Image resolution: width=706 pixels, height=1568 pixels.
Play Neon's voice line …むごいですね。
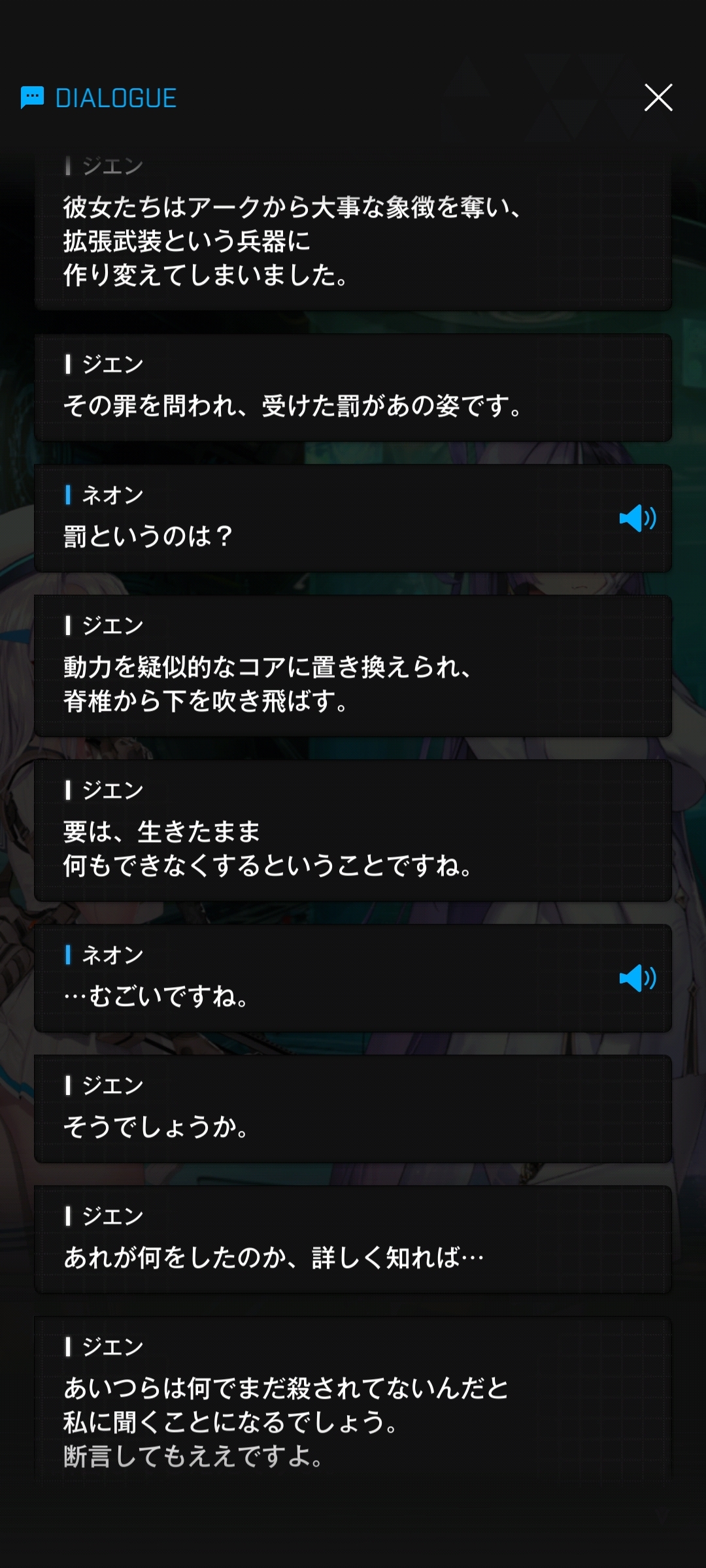(637, 979)
